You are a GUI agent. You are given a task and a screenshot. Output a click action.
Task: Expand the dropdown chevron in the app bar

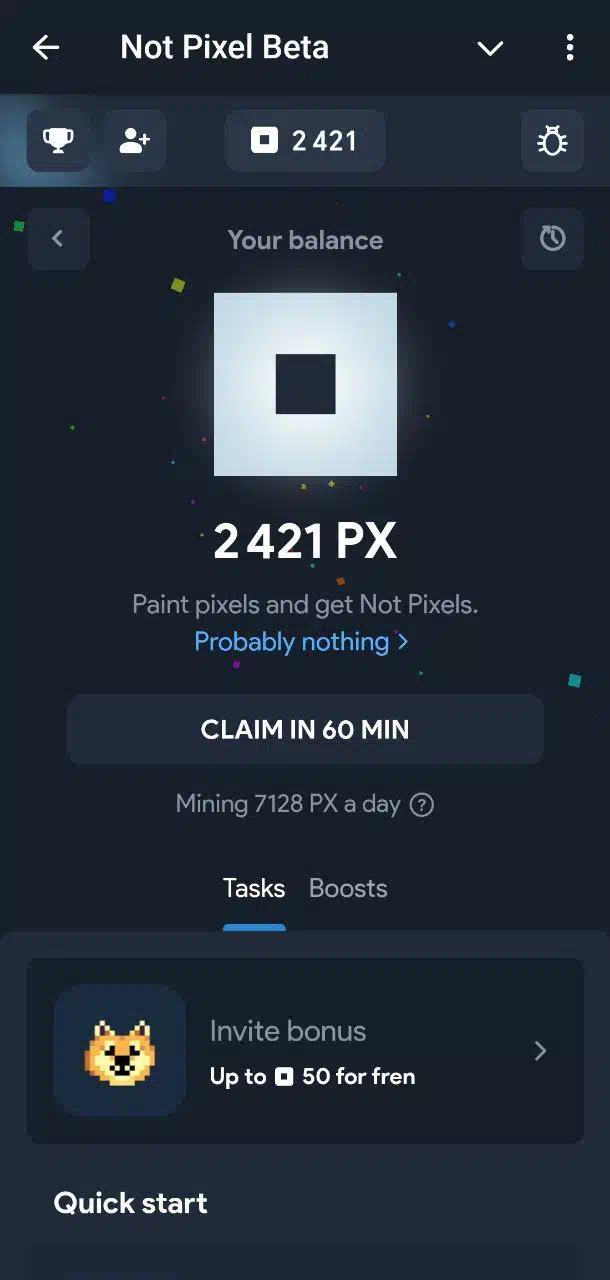(490, 48)
